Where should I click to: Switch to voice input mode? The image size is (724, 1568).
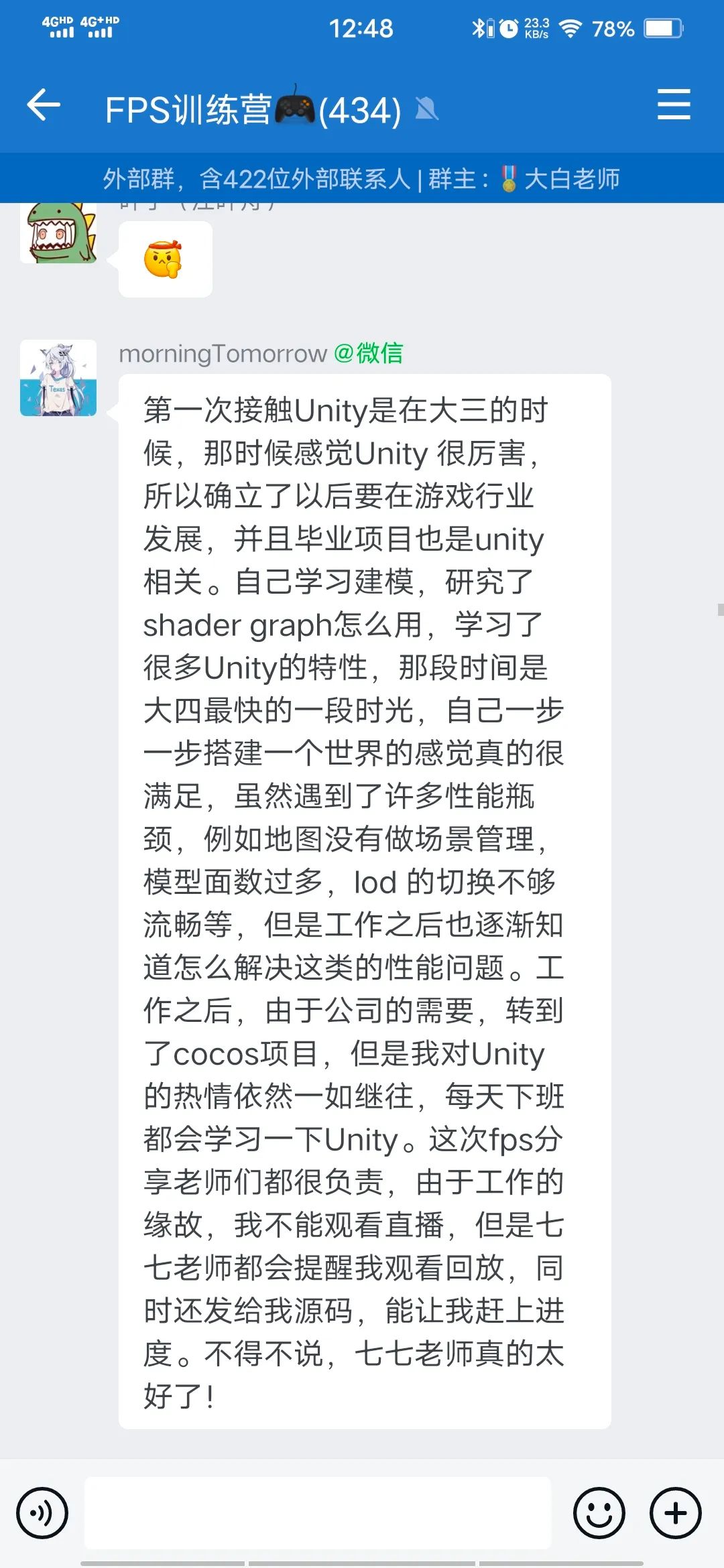pos(42,1513)
